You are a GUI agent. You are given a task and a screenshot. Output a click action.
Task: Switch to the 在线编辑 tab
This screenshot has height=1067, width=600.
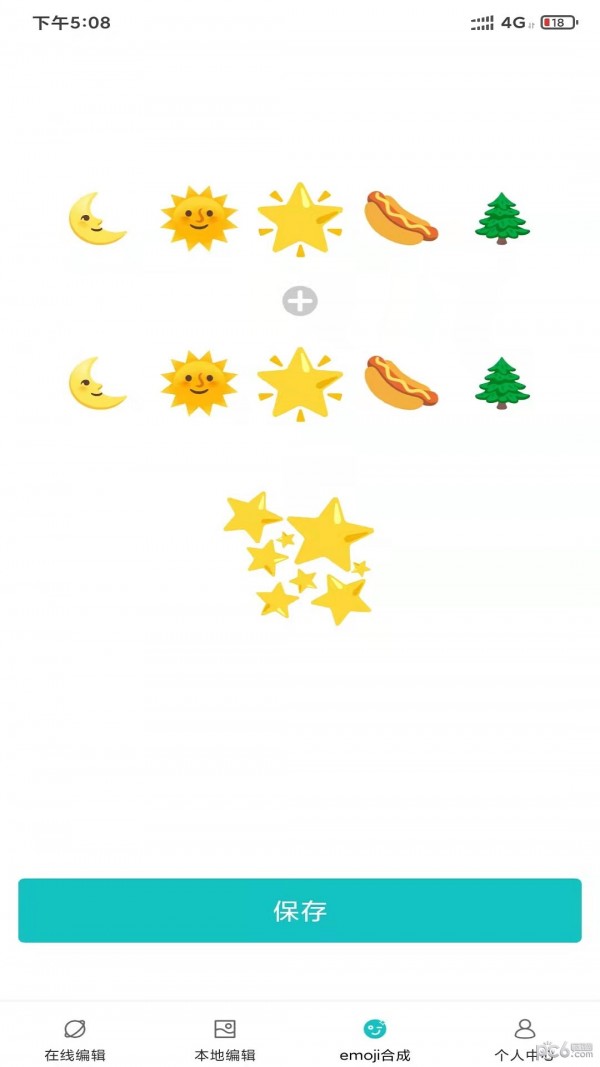pos(75,1040)
